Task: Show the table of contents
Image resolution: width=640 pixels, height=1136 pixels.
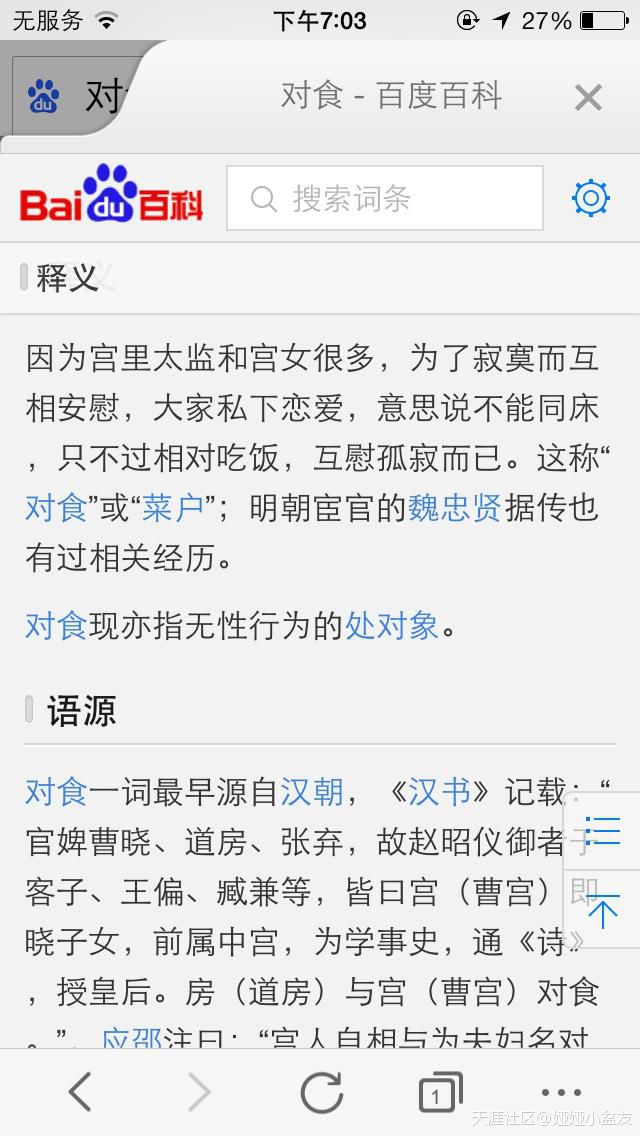Action: [x=603, y=831]
